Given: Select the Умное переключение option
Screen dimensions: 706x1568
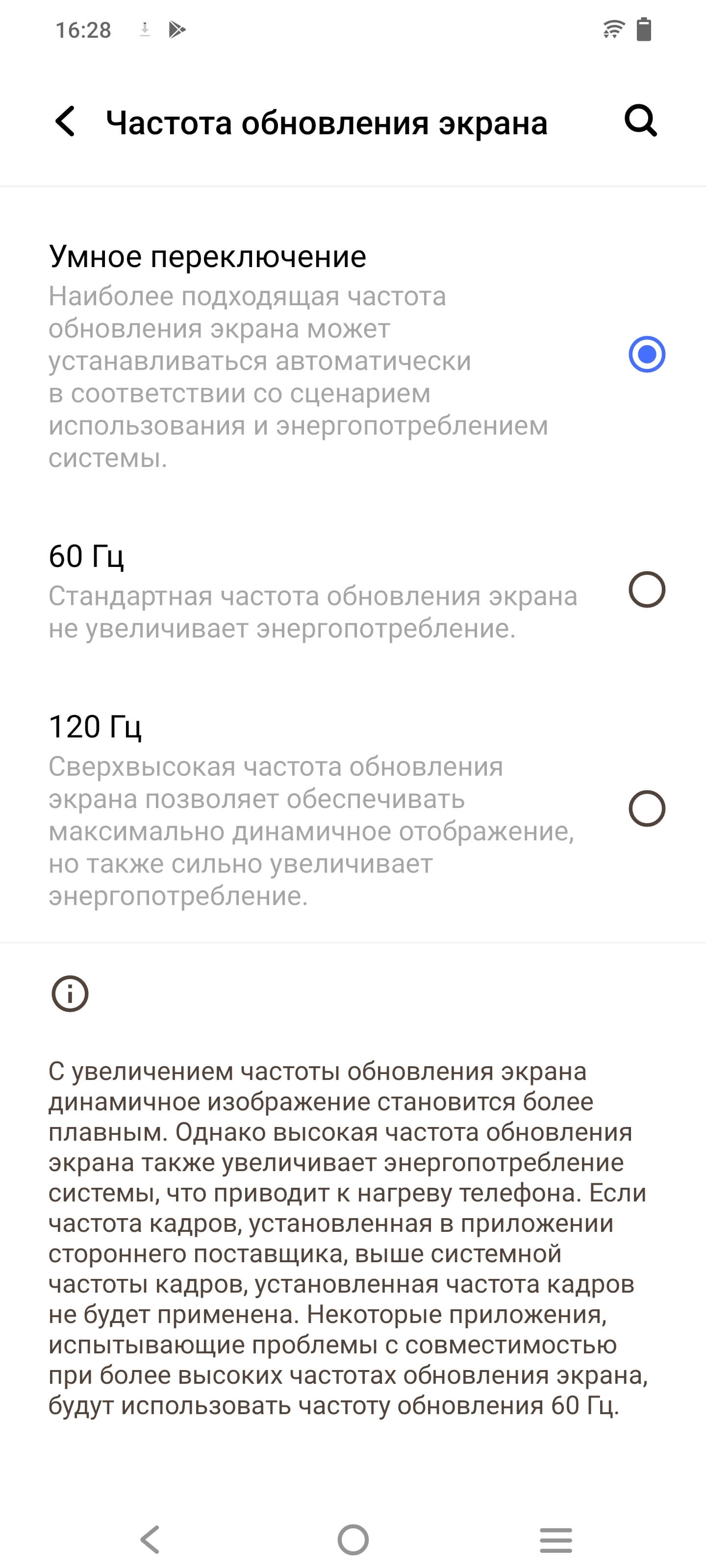Looking at the screenshot, I should [646, 354].
